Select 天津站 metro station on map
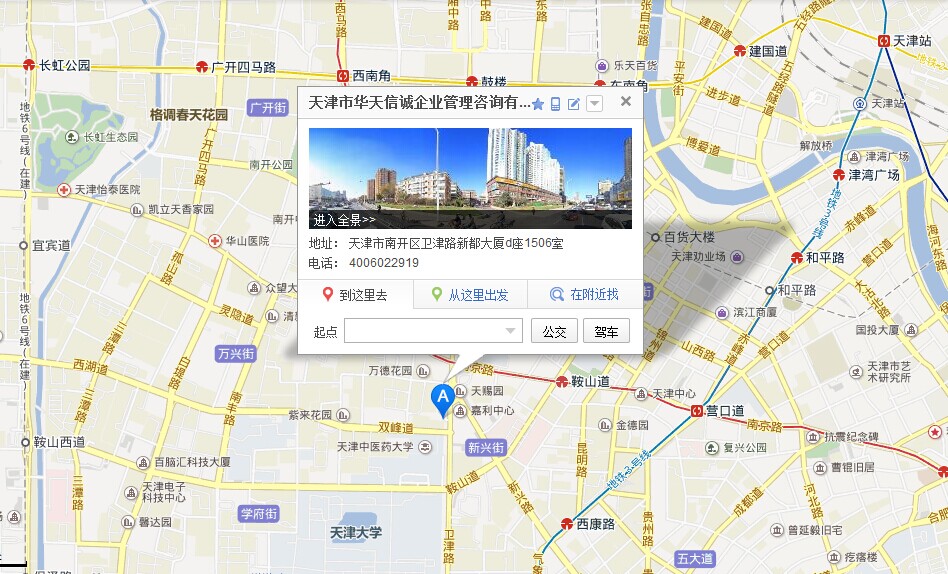Screen dimensions: 948x574 click(x=884, y=41)
